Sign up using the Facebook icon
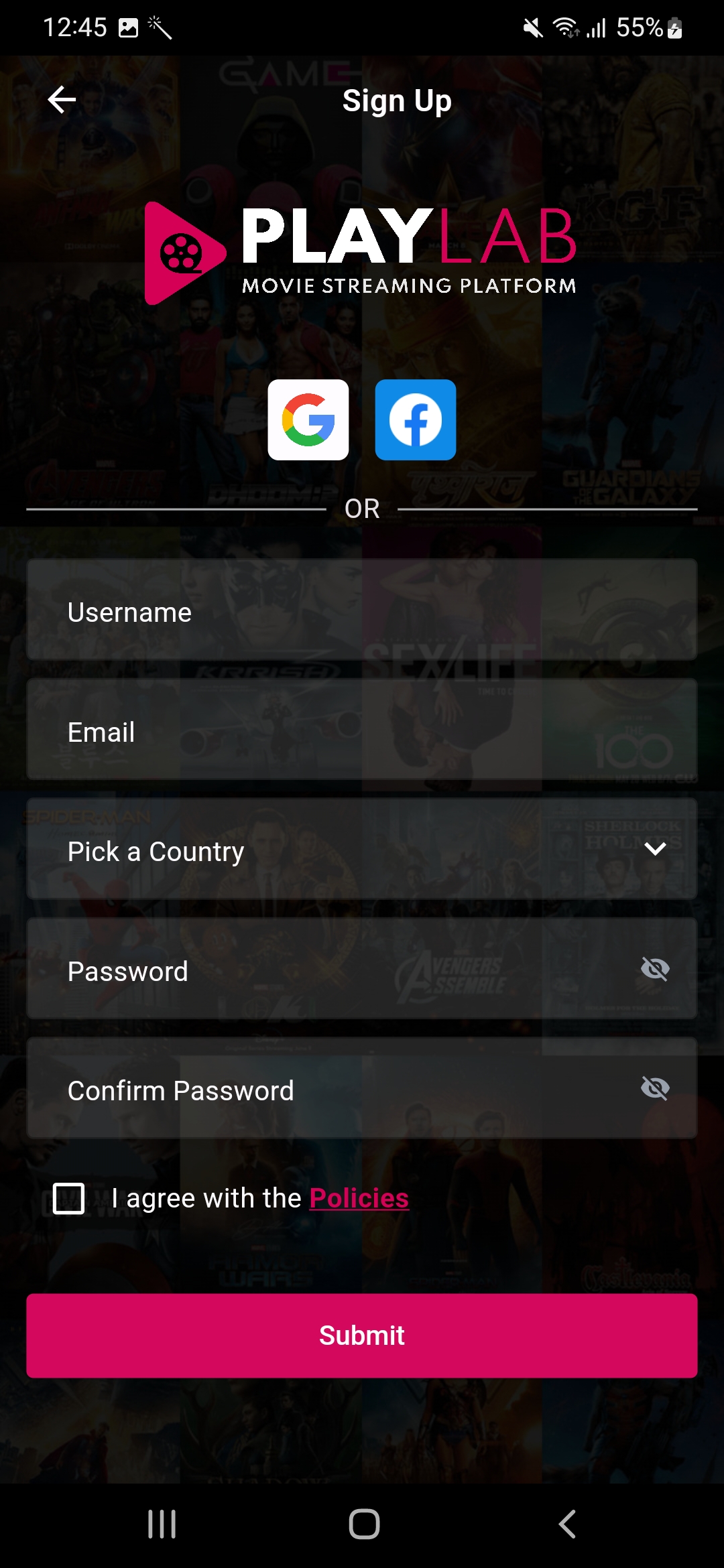Image resolution: width=724 pixels, height=1568 pixels. (x=416, y=420)
